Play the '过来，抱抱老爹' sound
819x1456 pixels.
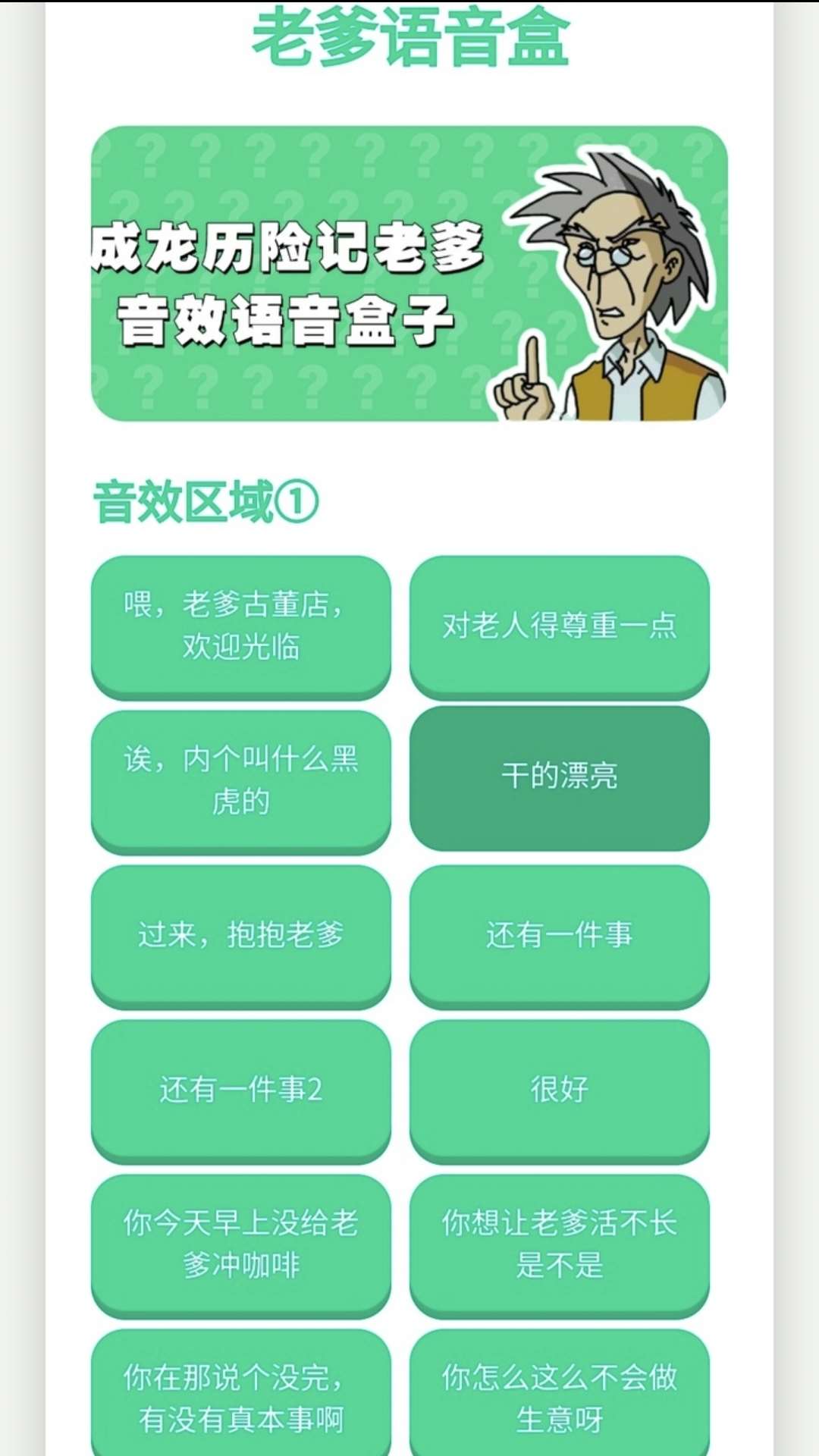pyautogui.click(x=241, y=935)
